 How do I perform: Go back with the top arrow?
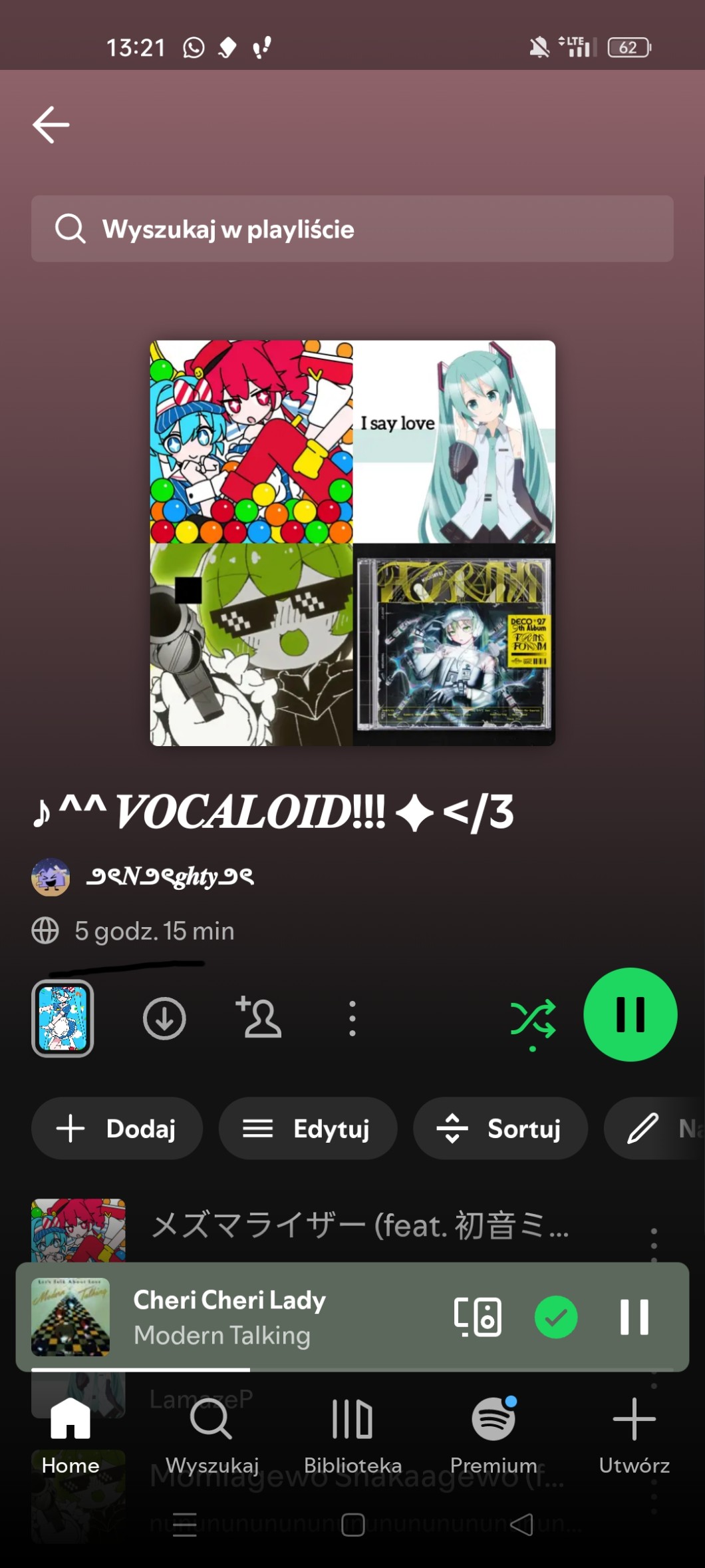[x=51, y=124]
